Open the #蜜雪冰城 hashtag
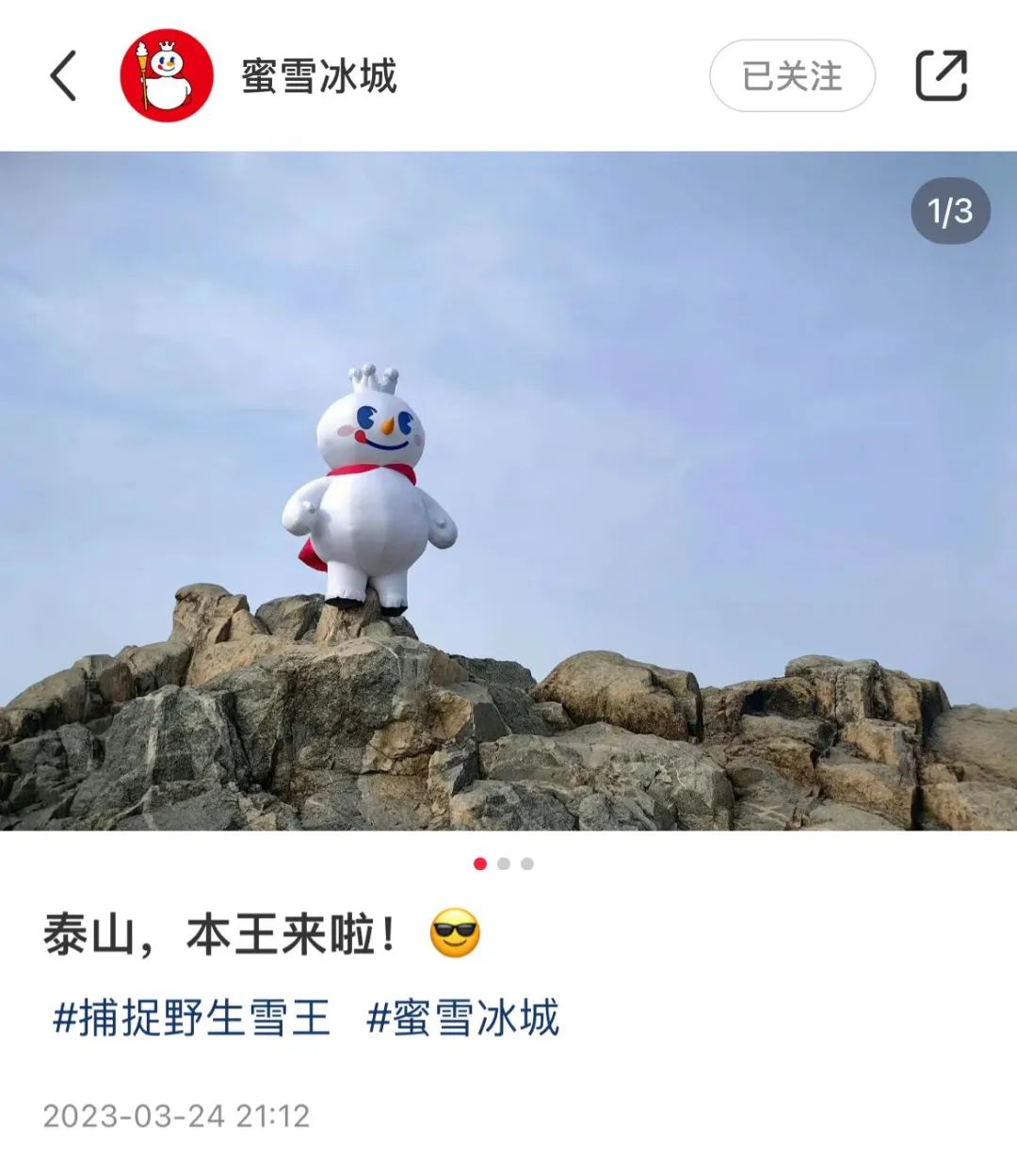The width and height of the screenshot is (1017, 1176). point(462,1018)
